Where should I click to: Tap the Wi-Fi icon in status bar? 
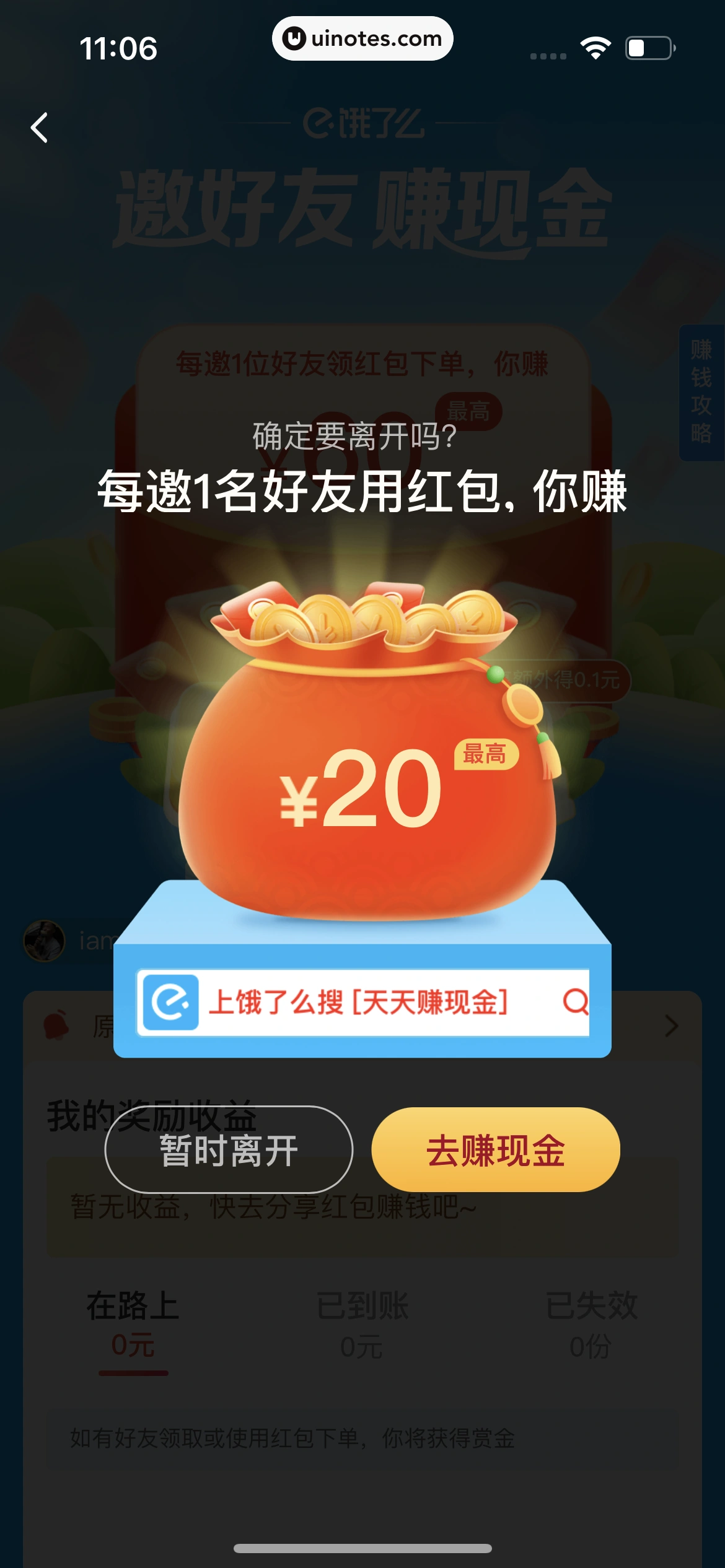(x=595, y=46)
